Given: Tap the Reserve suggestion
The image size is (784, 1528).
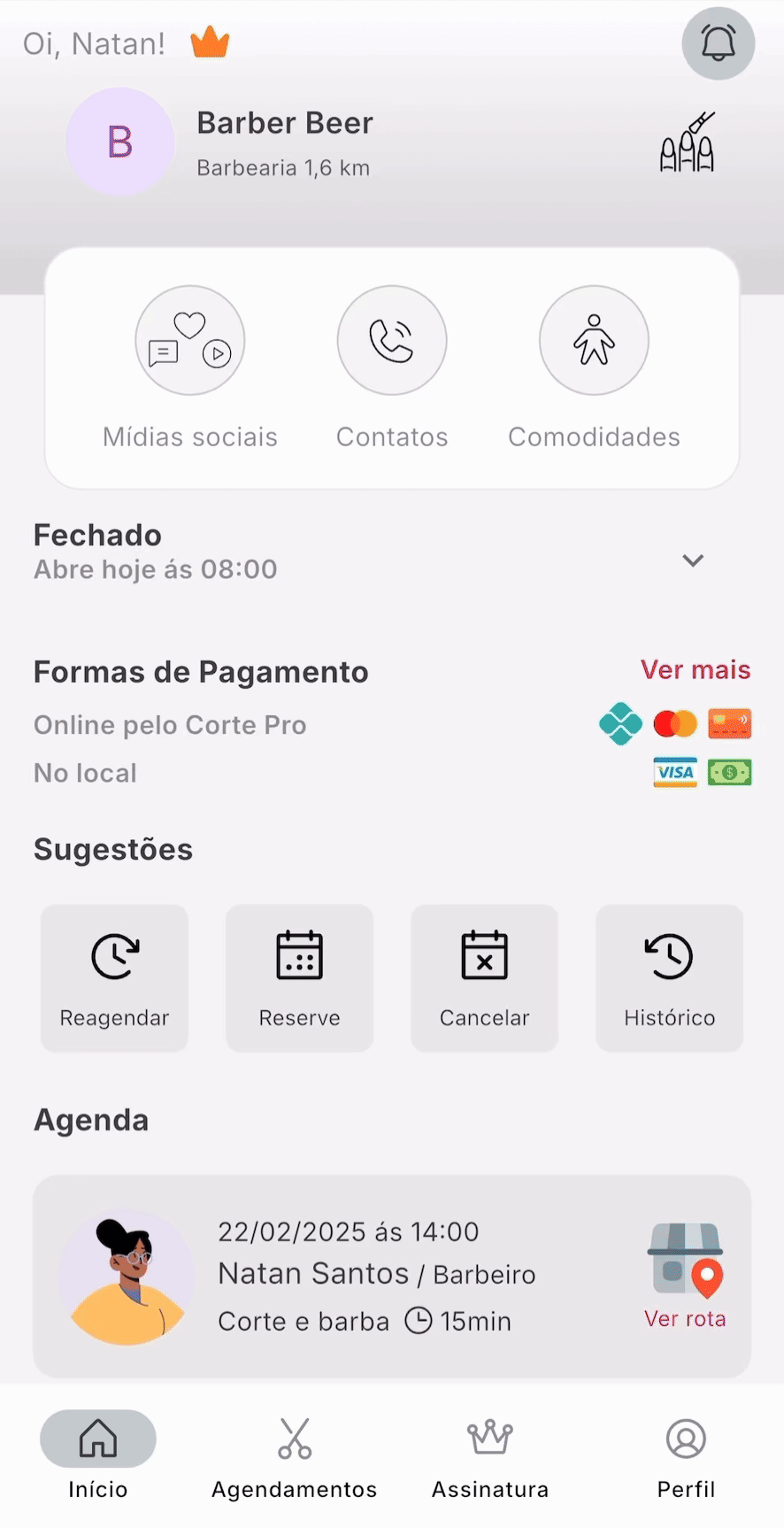Looking at the screenshot, I should (299, 977).
